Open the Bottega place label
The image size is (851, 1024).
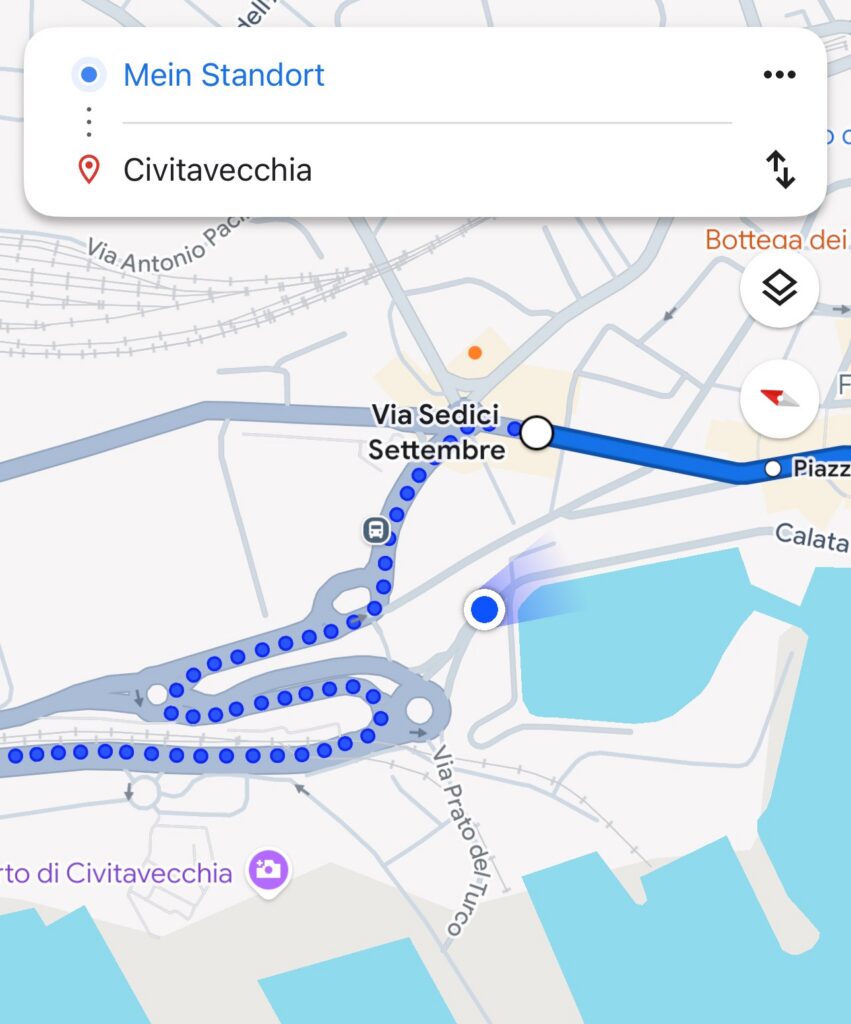point(776,239)
